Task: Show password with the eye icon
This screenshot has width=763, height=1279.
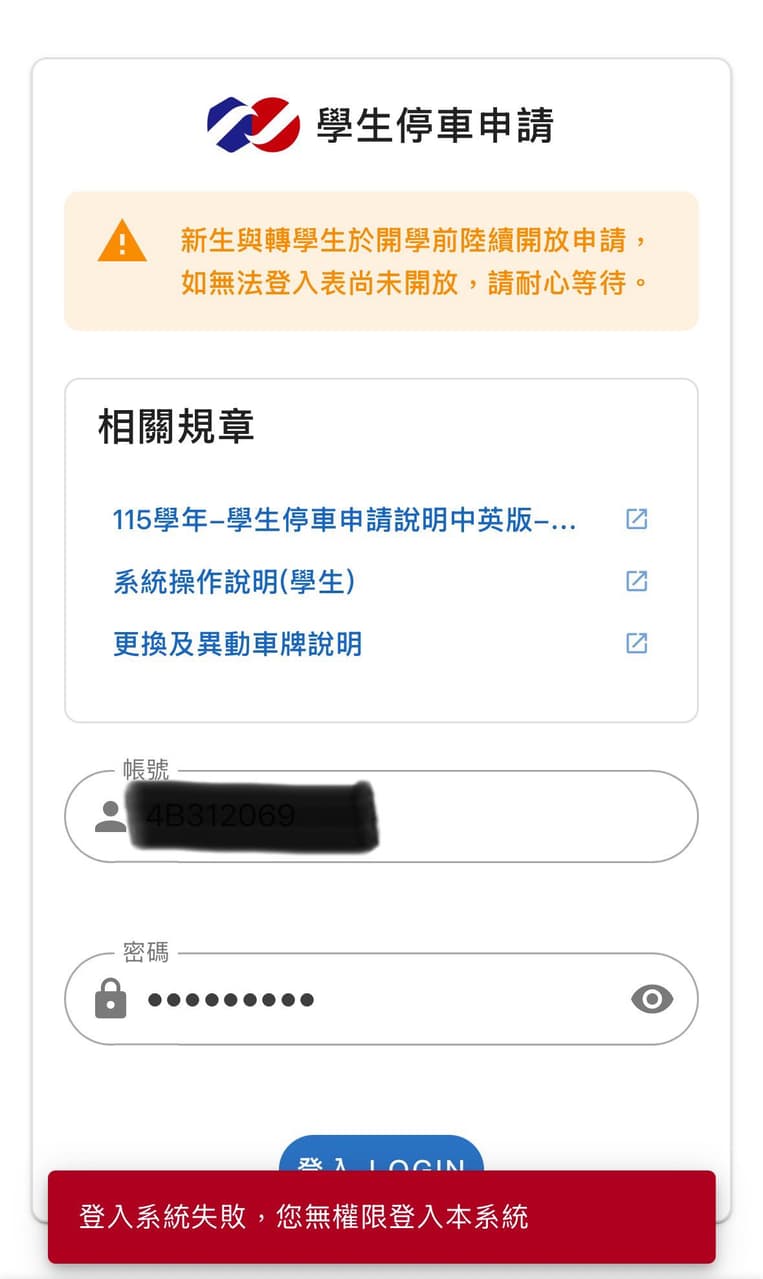Action: pos(652,999)
